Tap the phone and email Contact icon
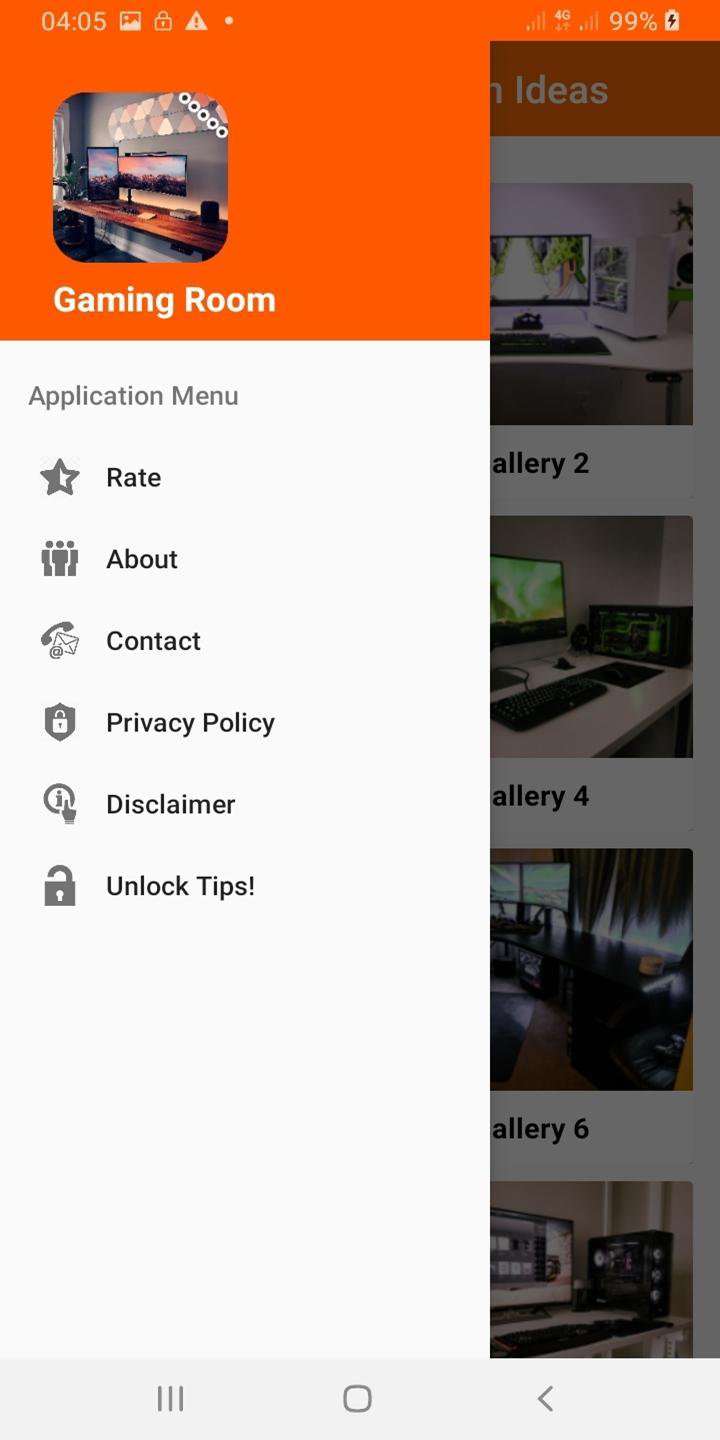Screen dimensions: 720x1440 [59, 640]
